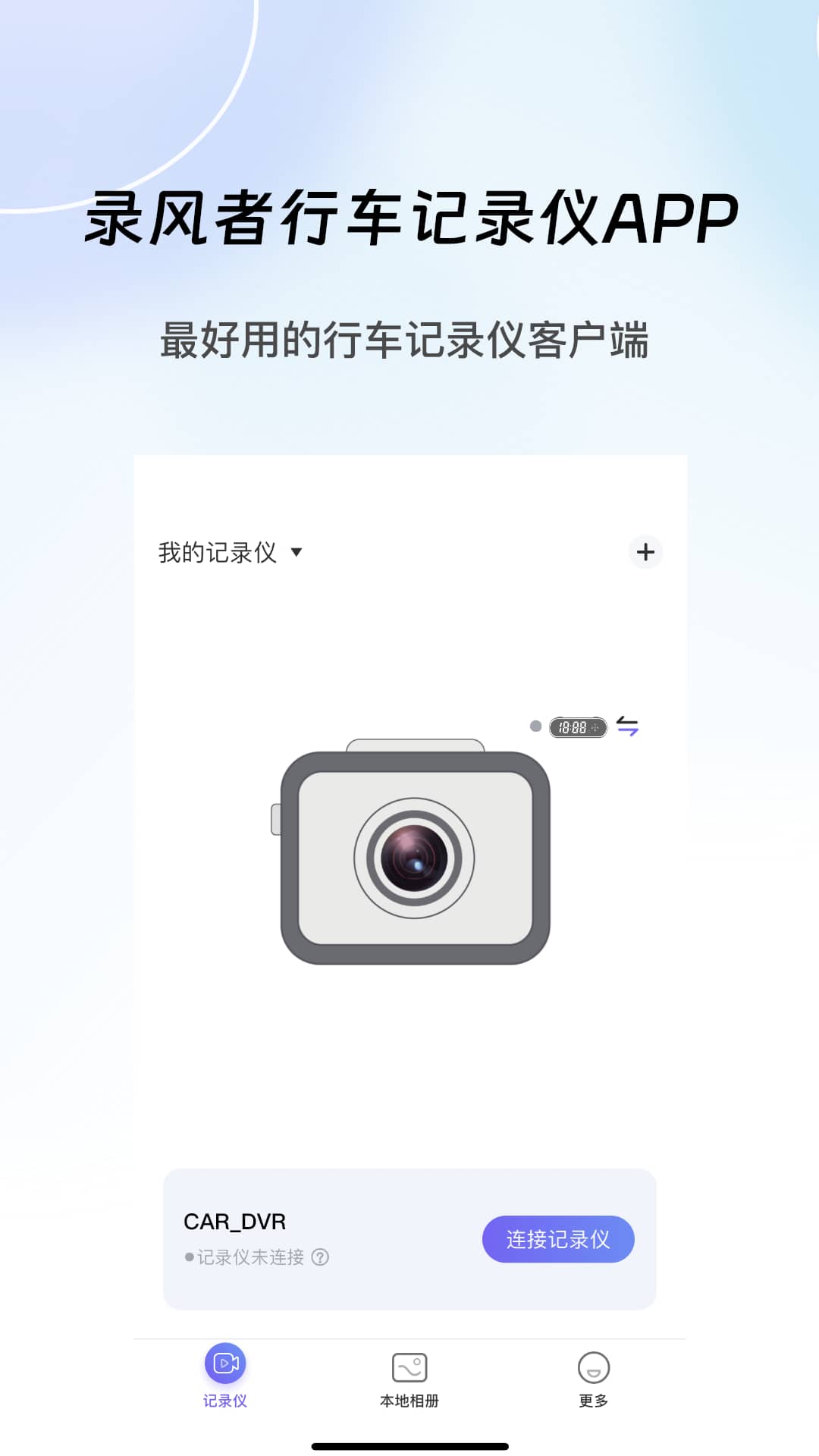Click the camera lens on the device image
Viewport: 819px width, 1456px height.
[413, 857]
